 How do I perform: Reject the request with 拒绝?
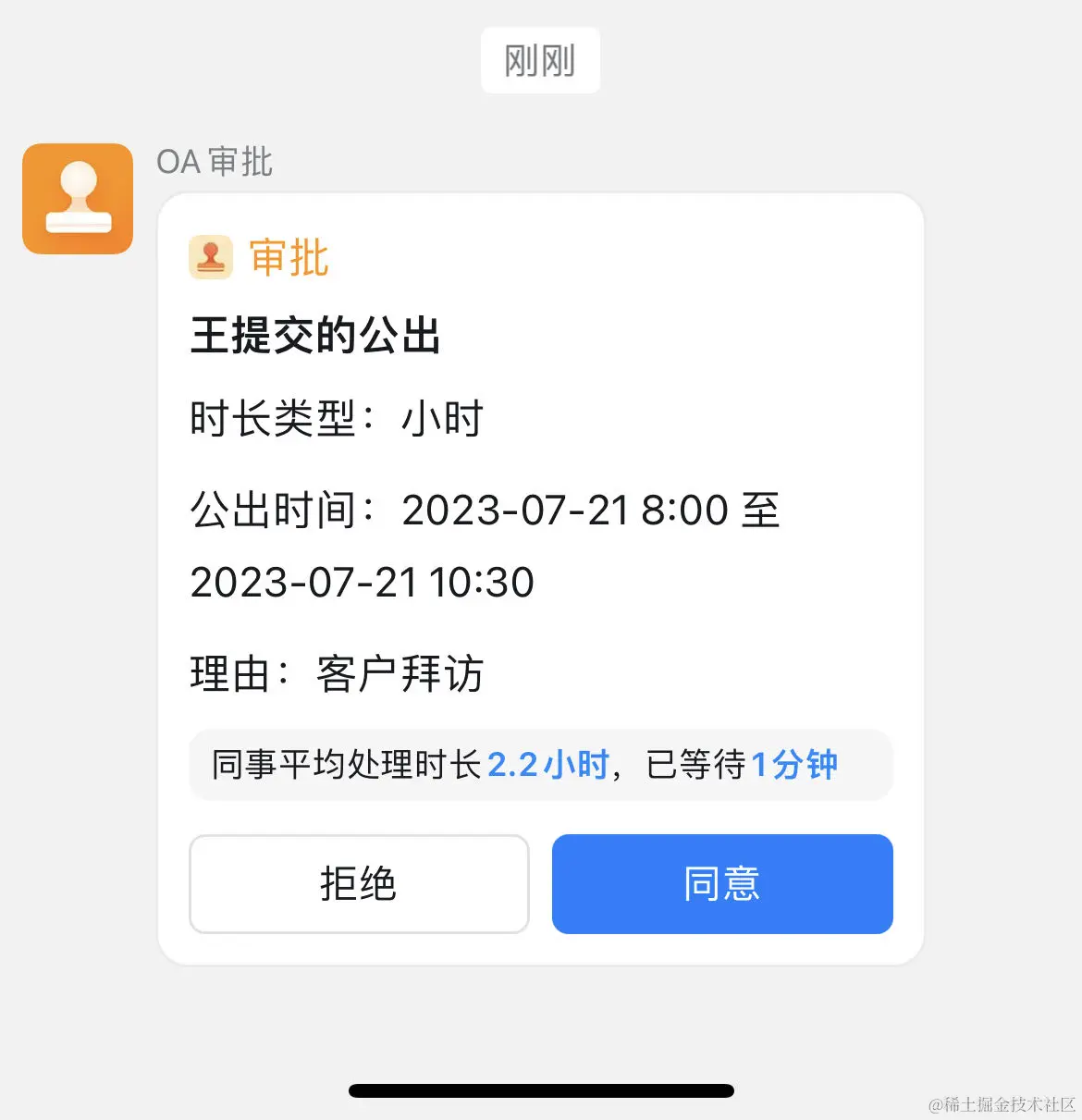tap(359, 884)
